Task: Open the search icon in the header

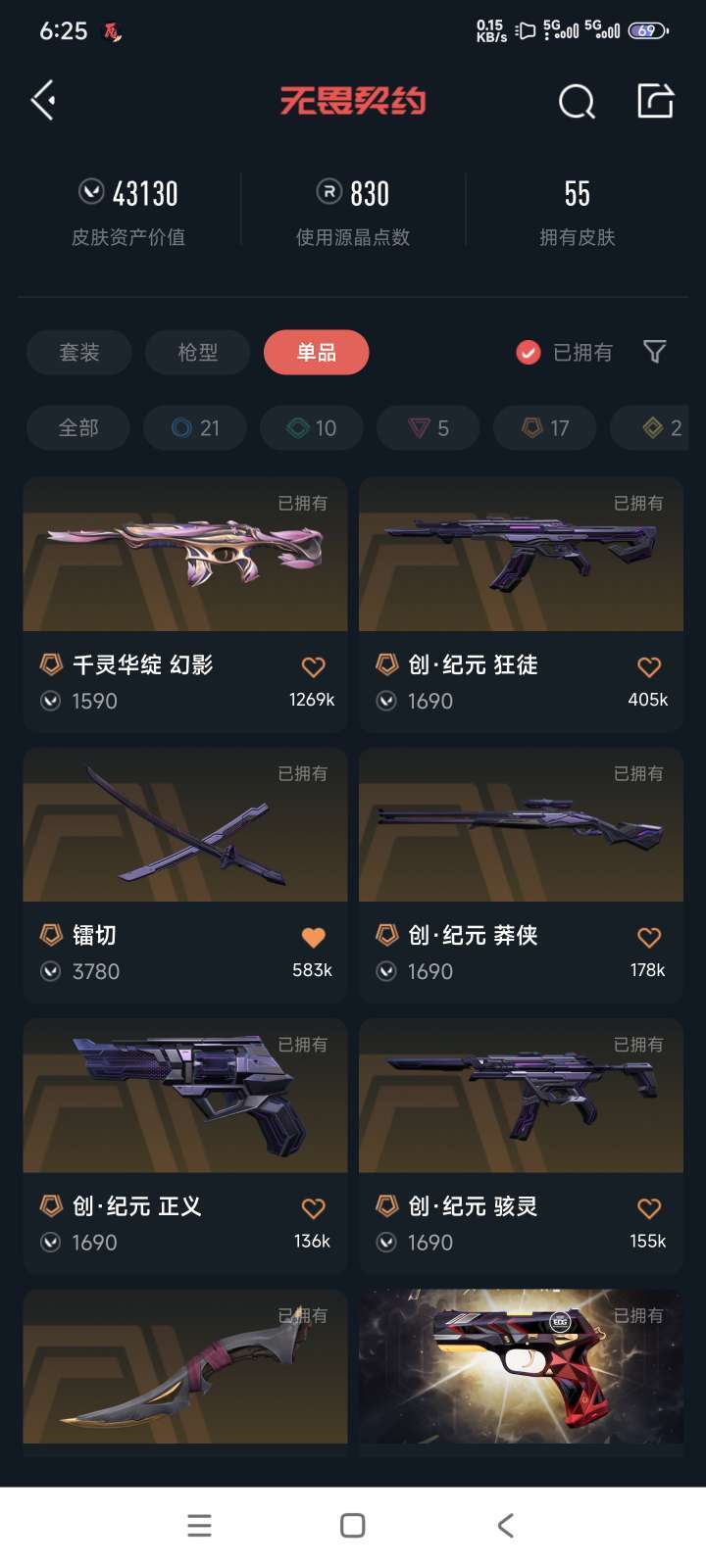Action: pos(577,101)
